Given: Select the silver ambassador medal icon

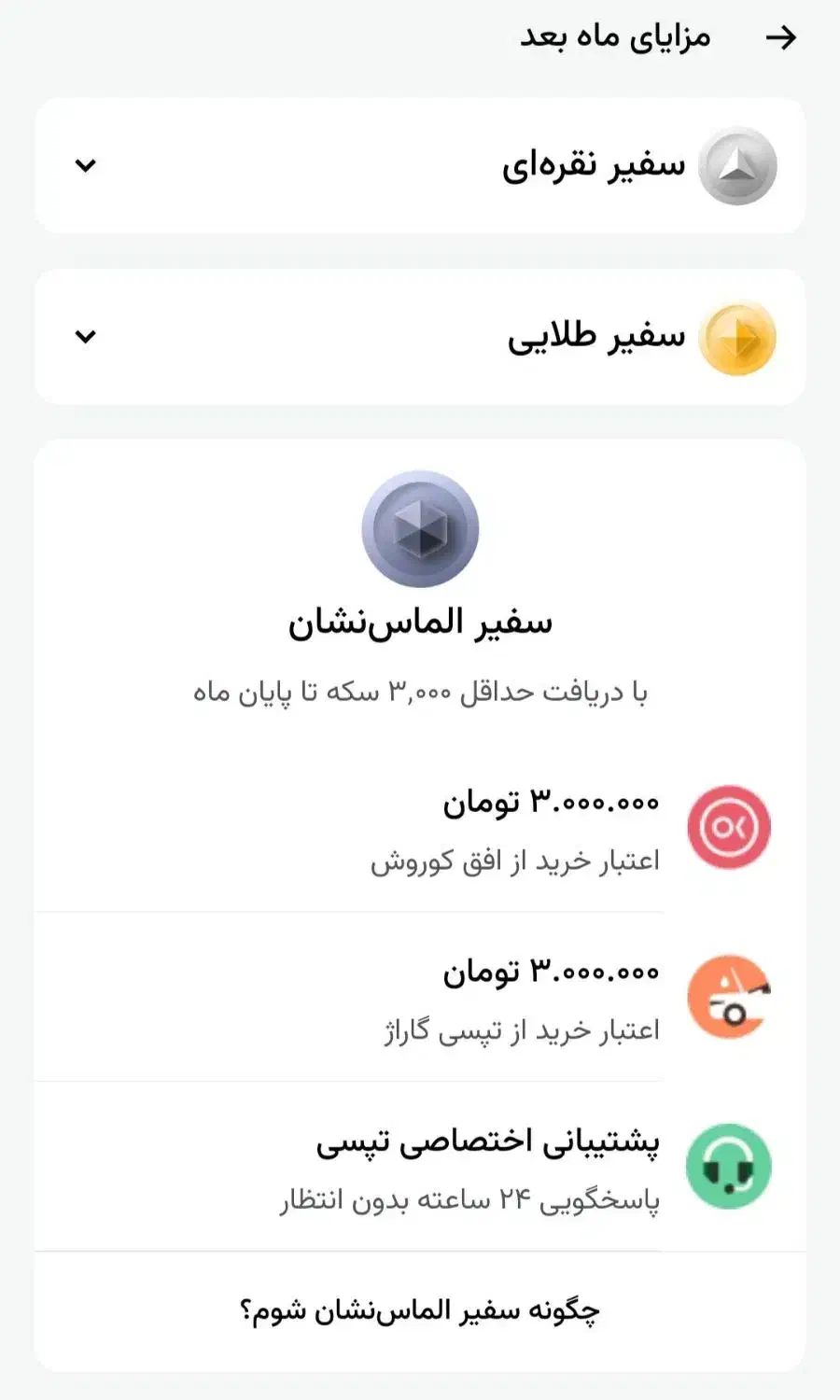Looking at the screenshot, I should pos(736,165).
